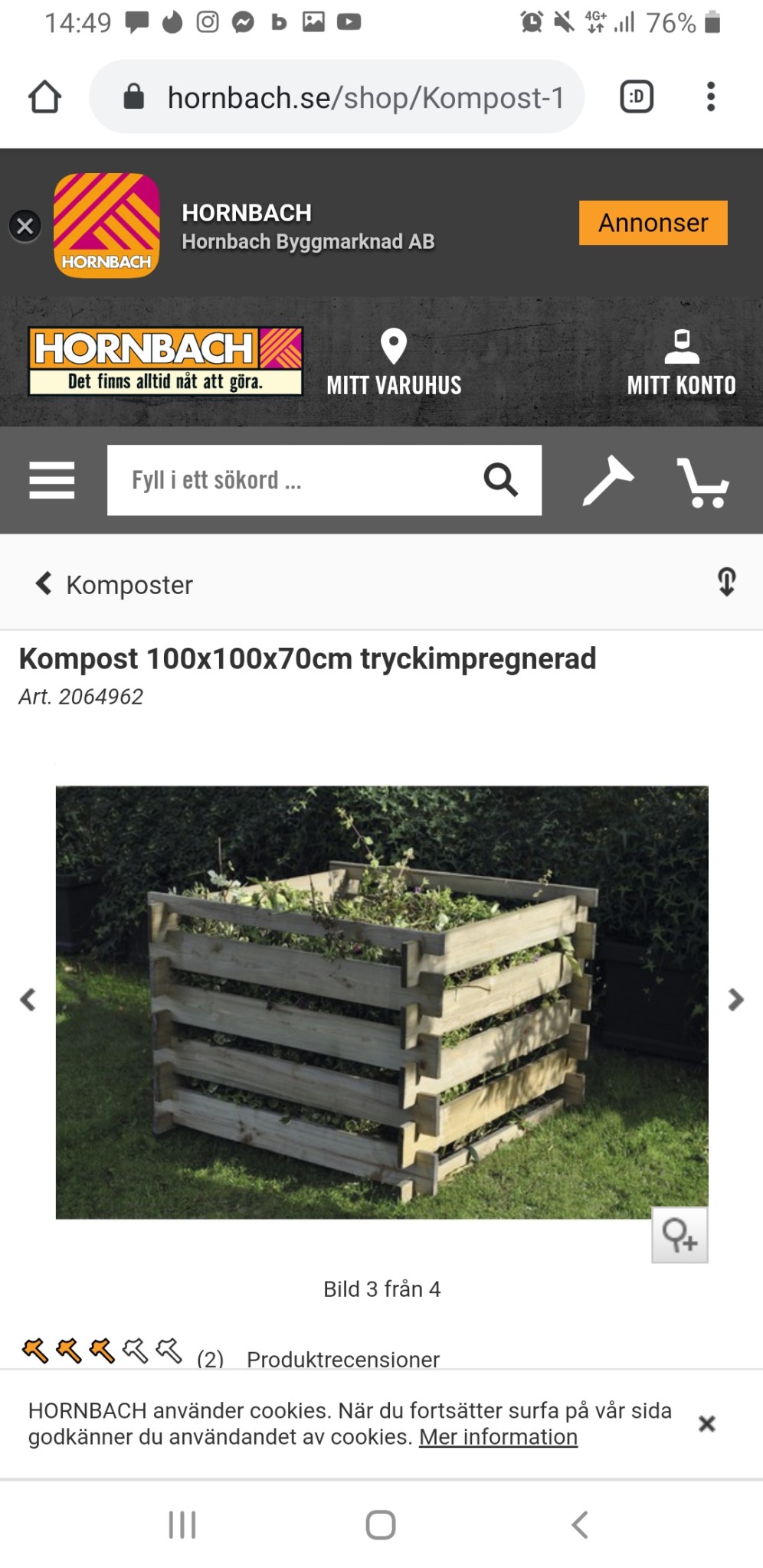Show the previous product image
The width and height of the screenshot is (763, 1568).
coord(28,999)
